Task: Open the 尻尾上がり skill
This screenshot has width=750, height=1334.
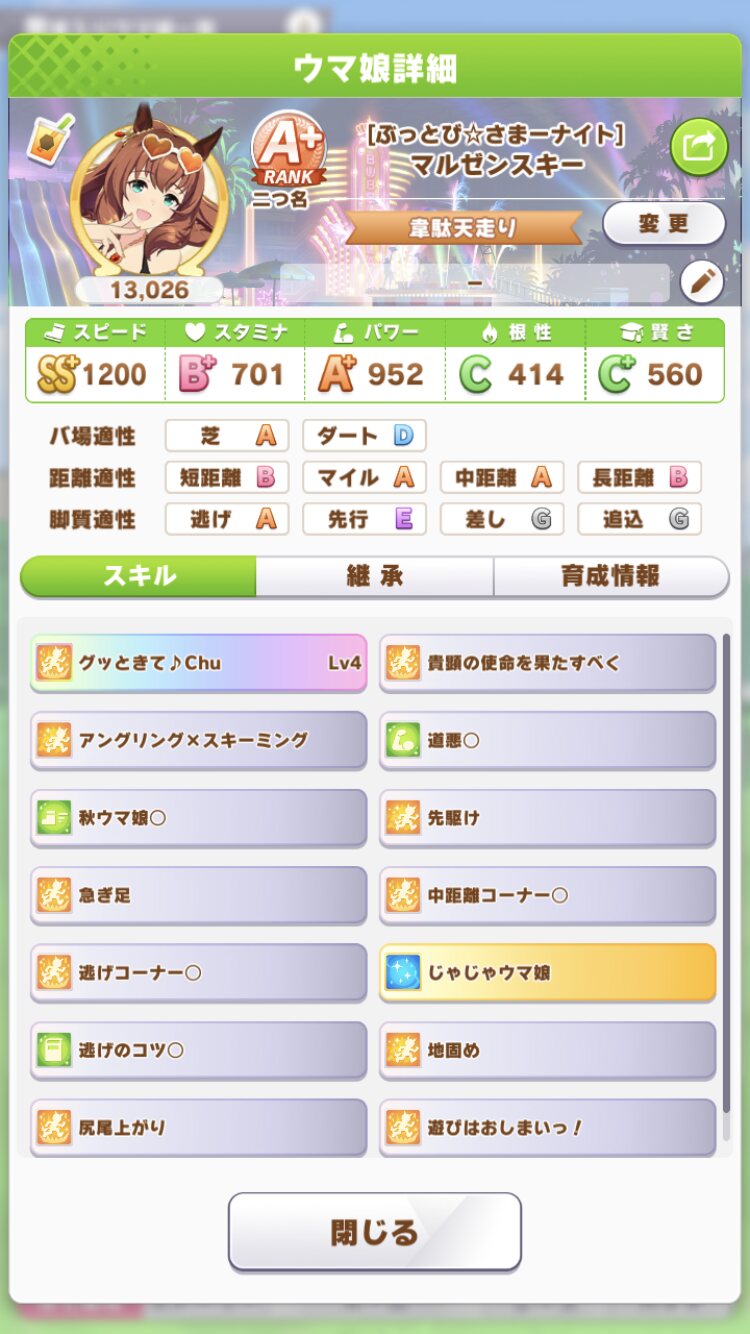Action: pyautogui.click(x=198, y=1127)
